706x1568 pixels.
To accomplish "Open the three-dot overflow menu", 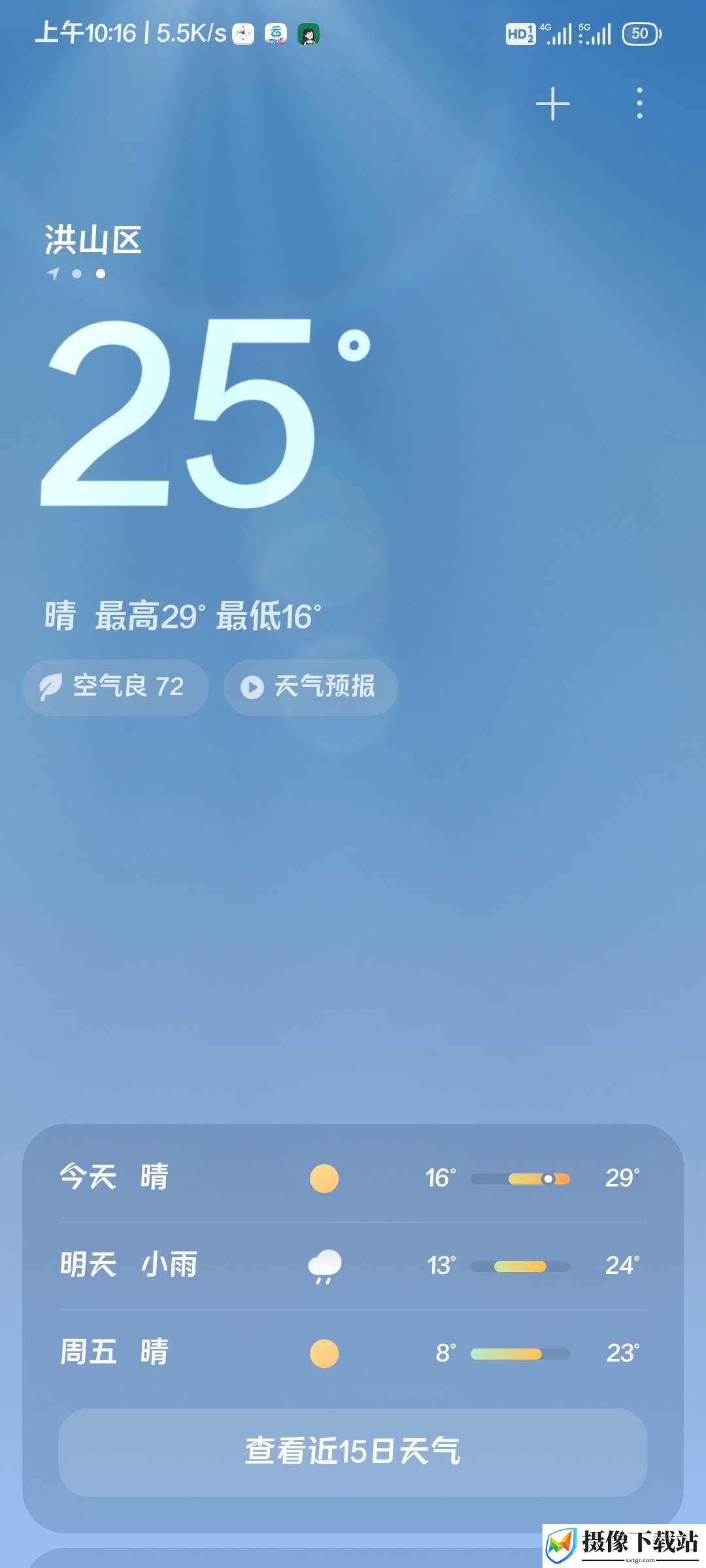I will coord(639,103).
